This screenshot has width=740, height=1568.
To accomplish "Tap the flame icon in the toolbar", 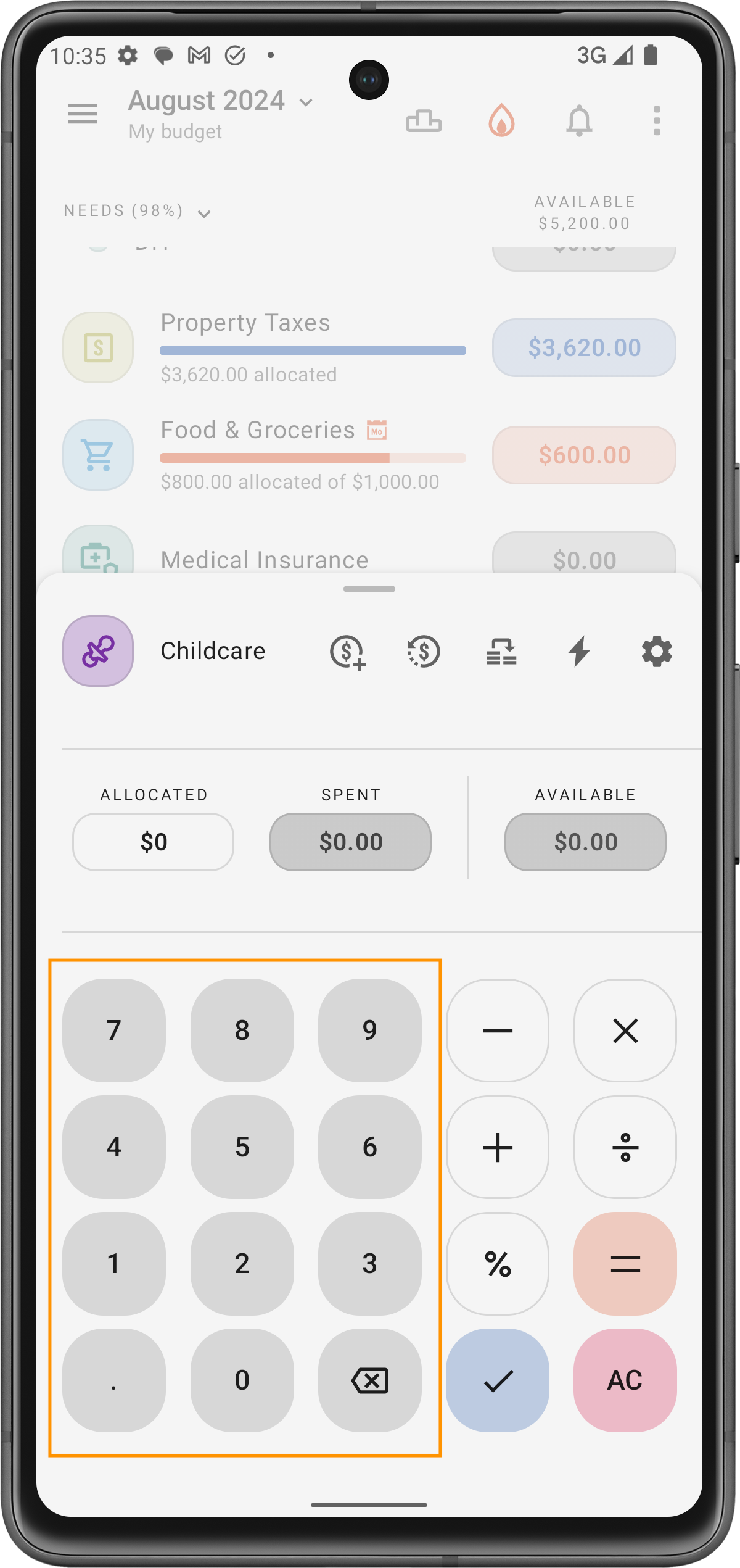I will tap(501, 120).
